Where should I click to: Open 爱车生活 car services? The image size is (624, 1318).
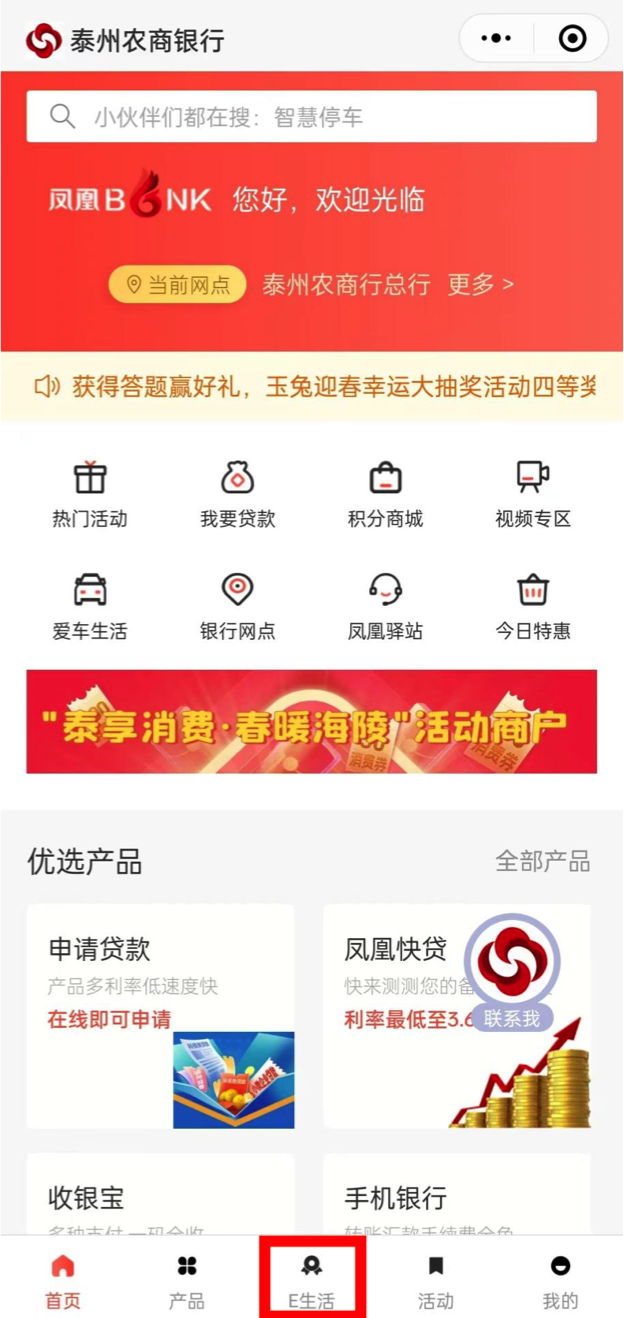click(90, 606)
